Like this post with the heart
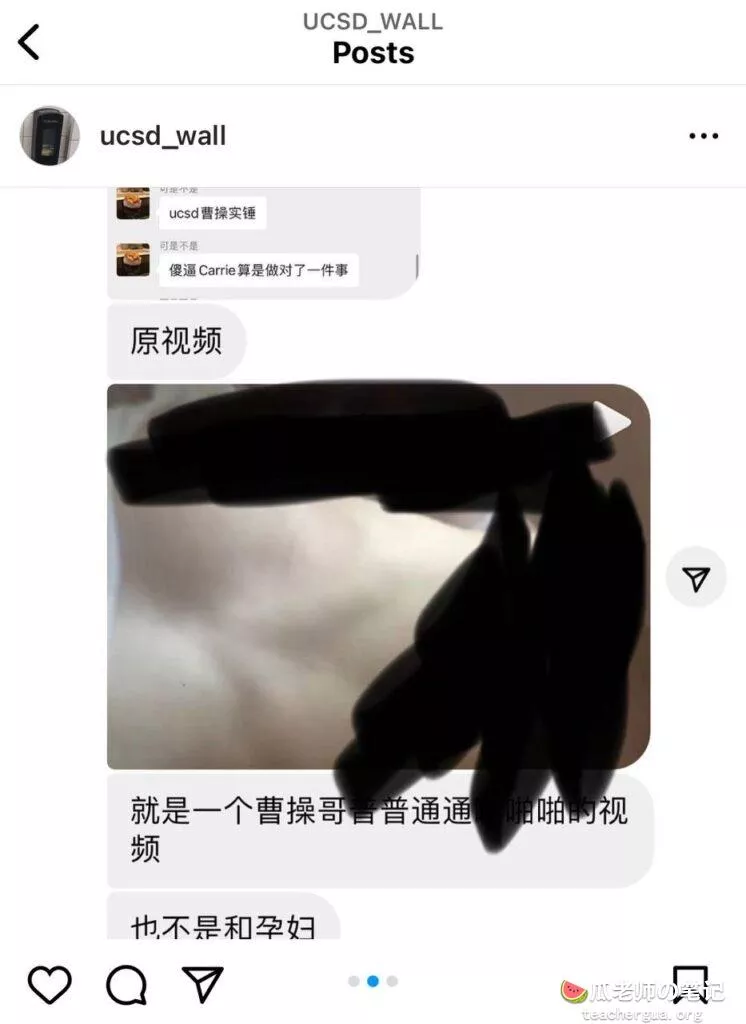Viewport: 746px width, 1024px height. point(49,984)
